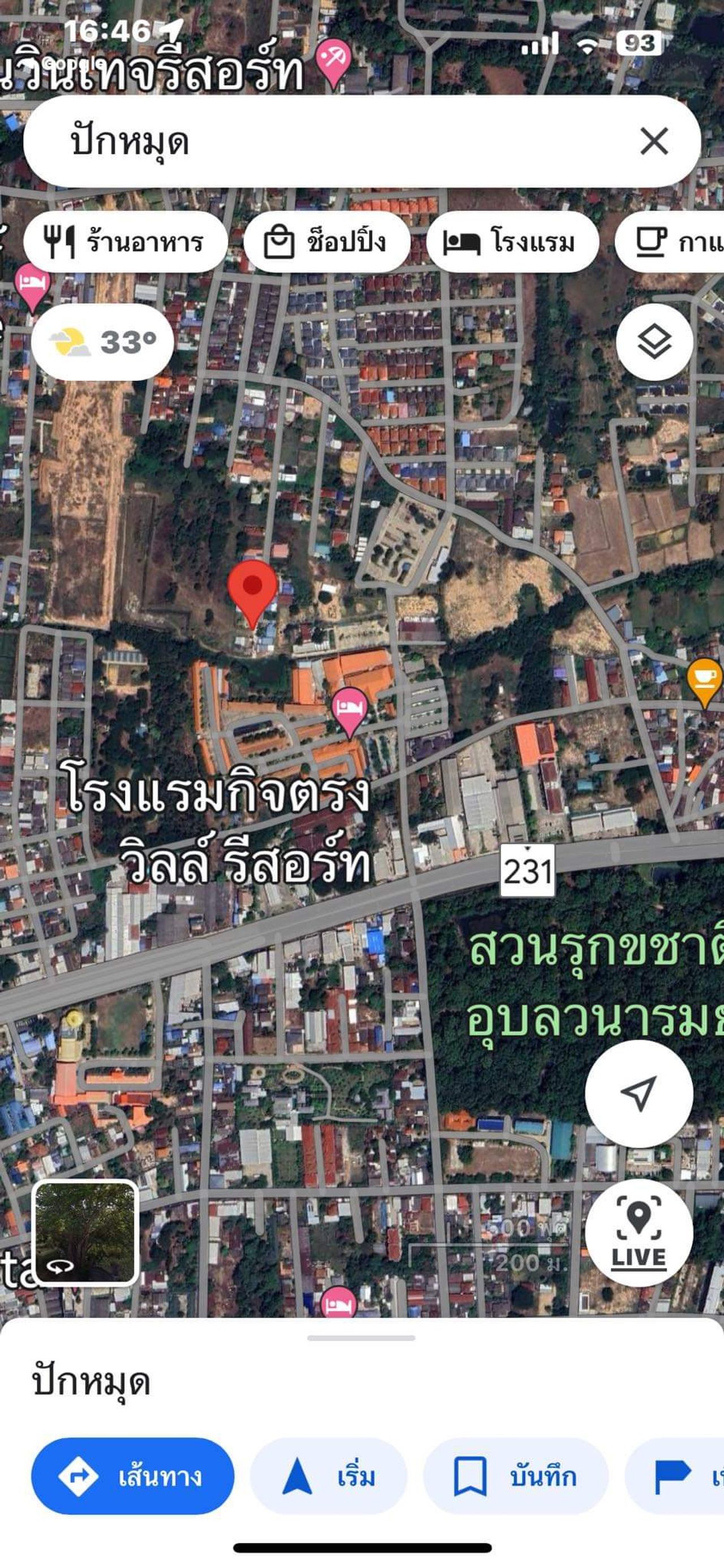
Task: Expand the ปักหมุด bottom sheet handle
Action: click(361, 1338)
